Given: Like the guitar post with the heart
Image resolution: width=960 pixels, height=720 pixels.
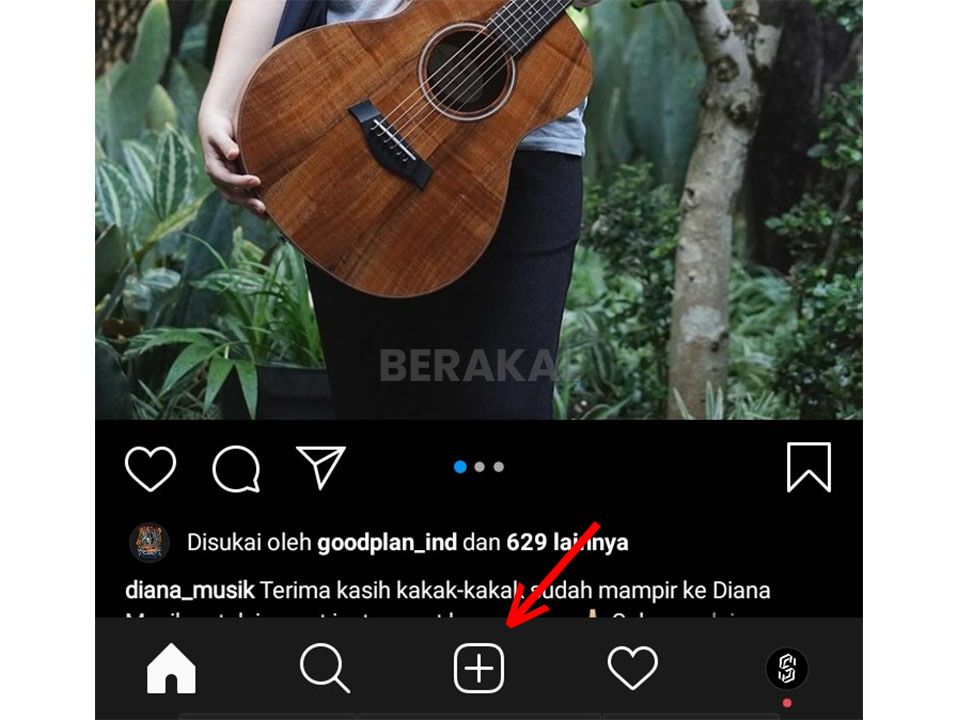Looking at the screenshot, I should point(150,468).
